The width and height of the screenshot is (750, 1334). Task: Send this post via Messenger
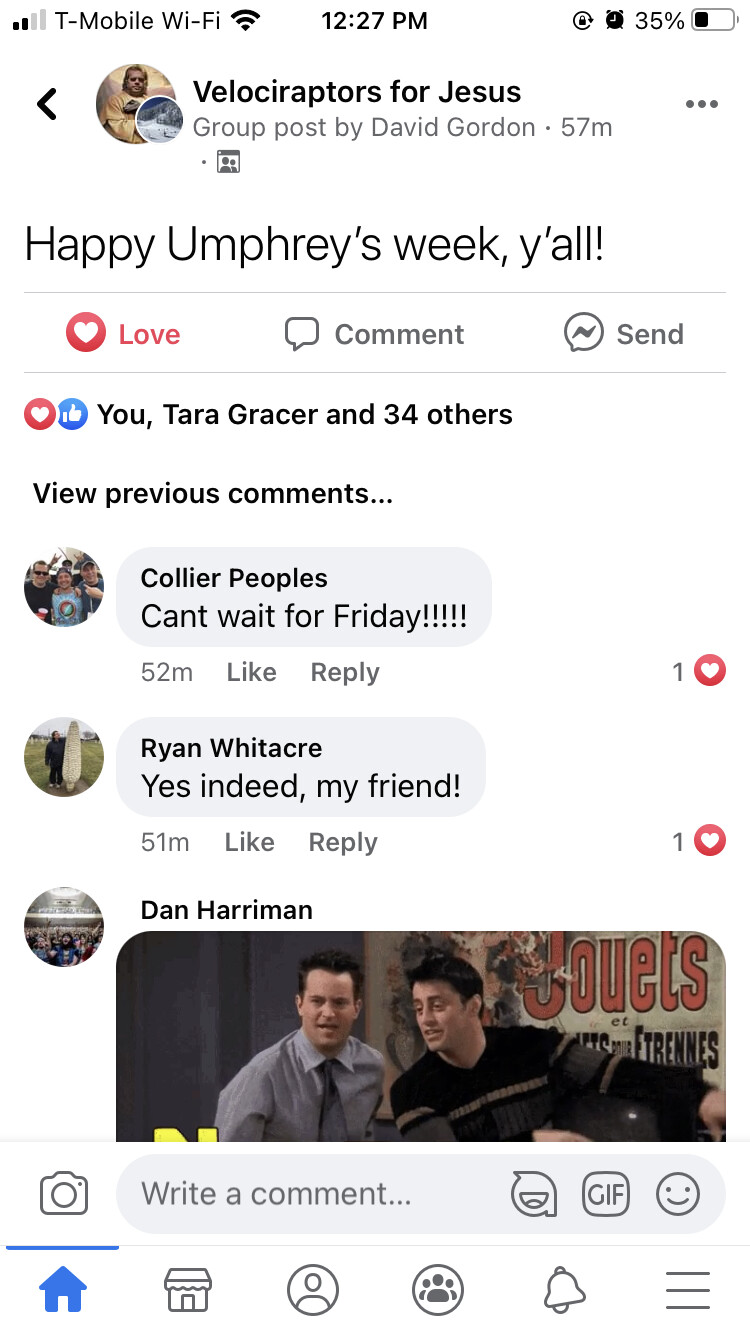[x=624, y=334]
